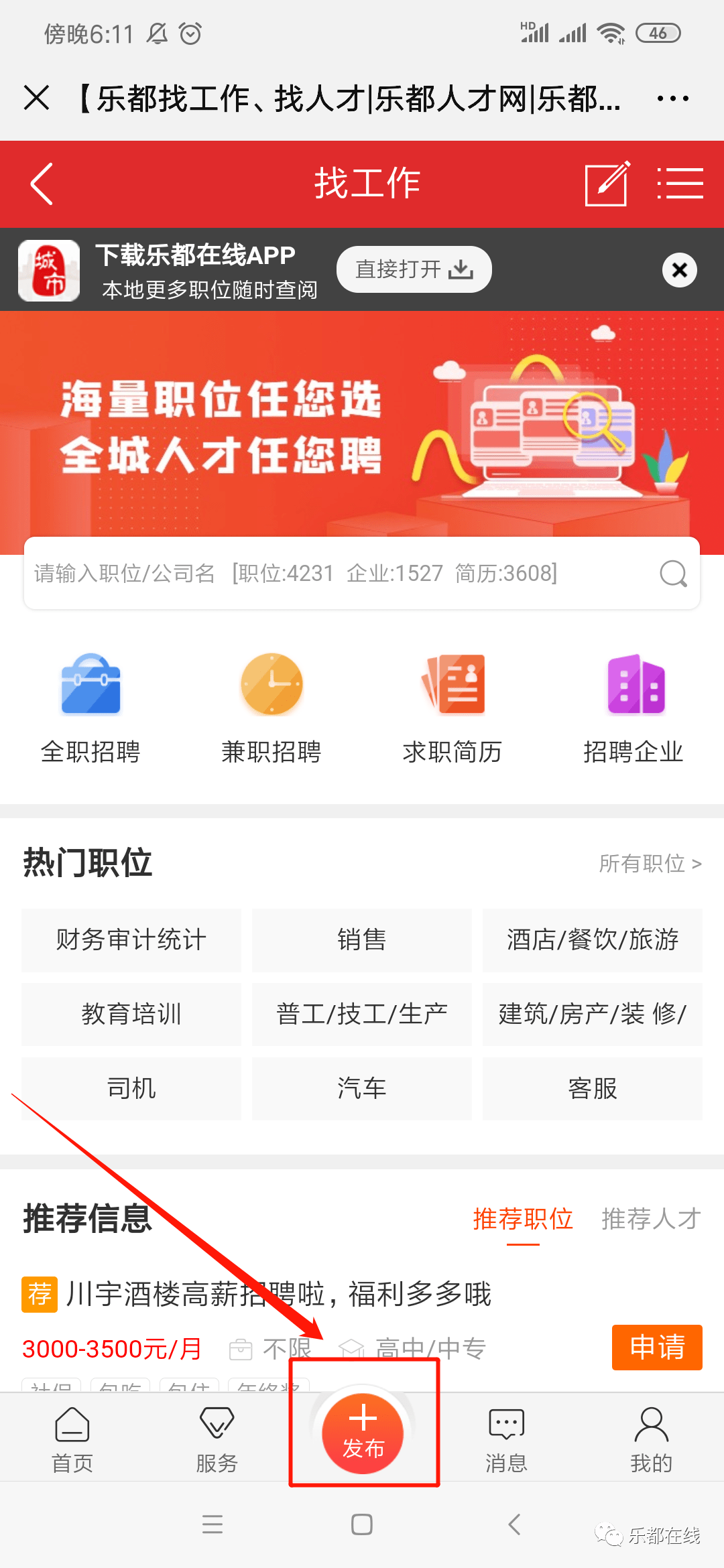Select the 财务审计统计 job chip
This screenshot has width=724, height=1568.
coord(131,939)
